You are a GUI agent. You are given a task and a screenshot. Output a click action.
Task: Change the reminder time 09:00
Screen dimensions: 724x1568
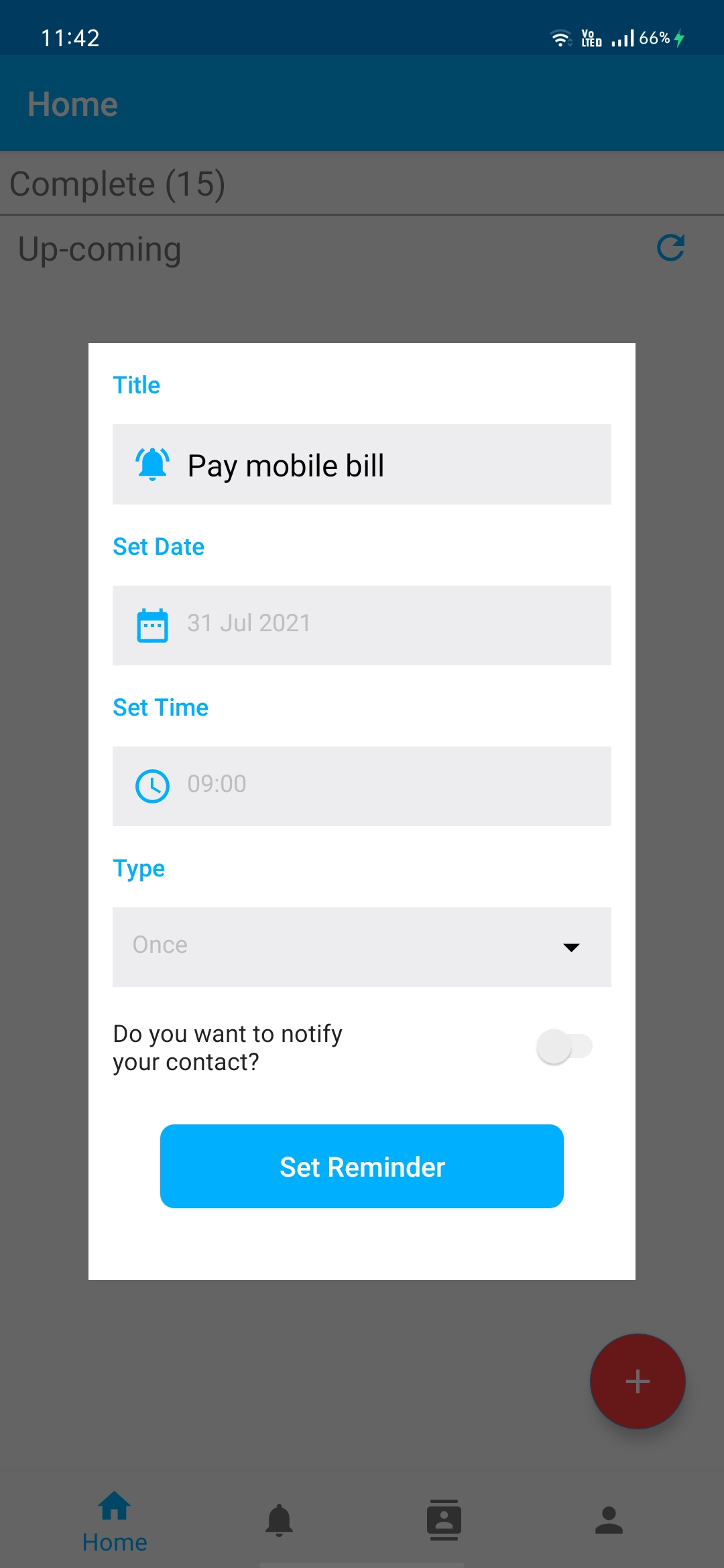[x=362, y=786]
